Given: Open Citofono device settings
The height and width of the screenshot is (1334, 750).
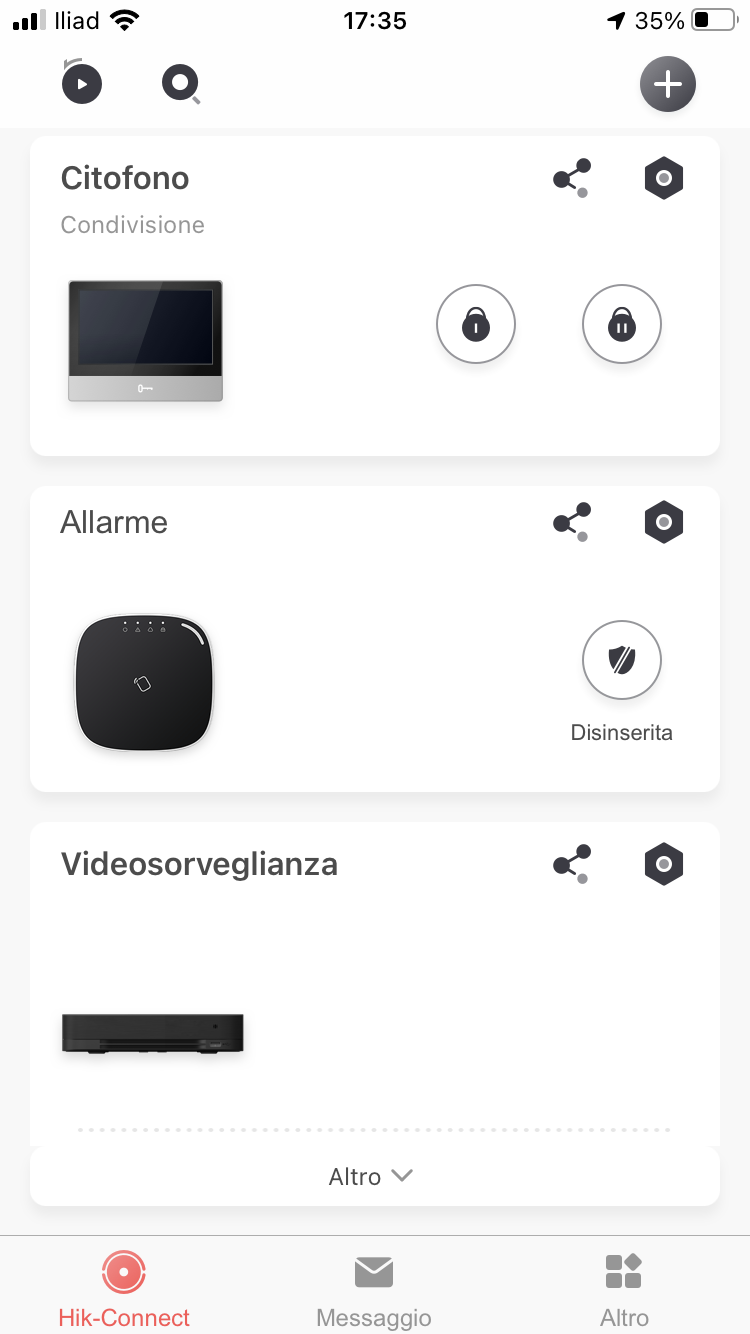Looking at the screenshot, I should 663,179.
